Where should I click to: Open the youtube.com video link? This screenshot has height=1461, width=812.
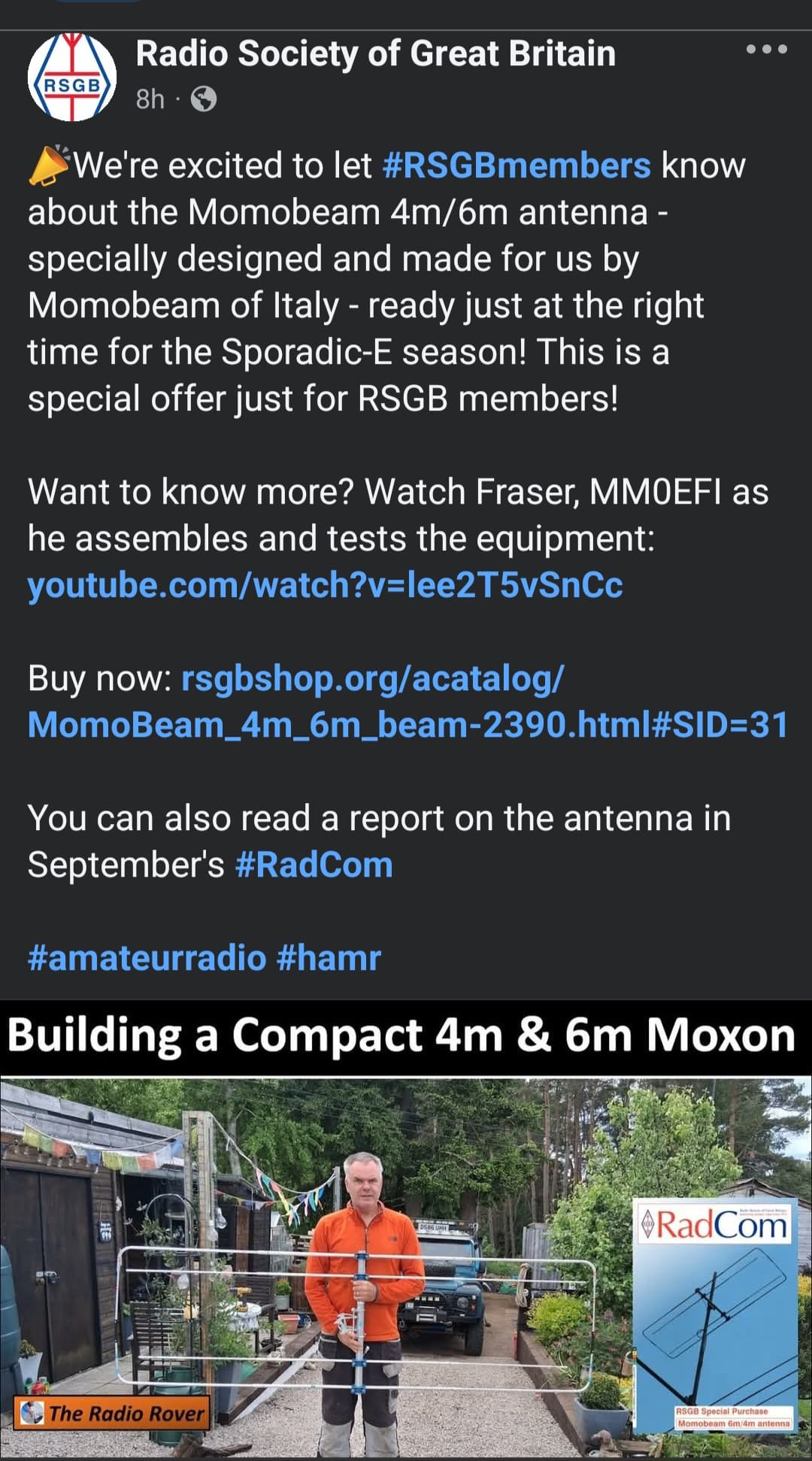coord(325,585)
